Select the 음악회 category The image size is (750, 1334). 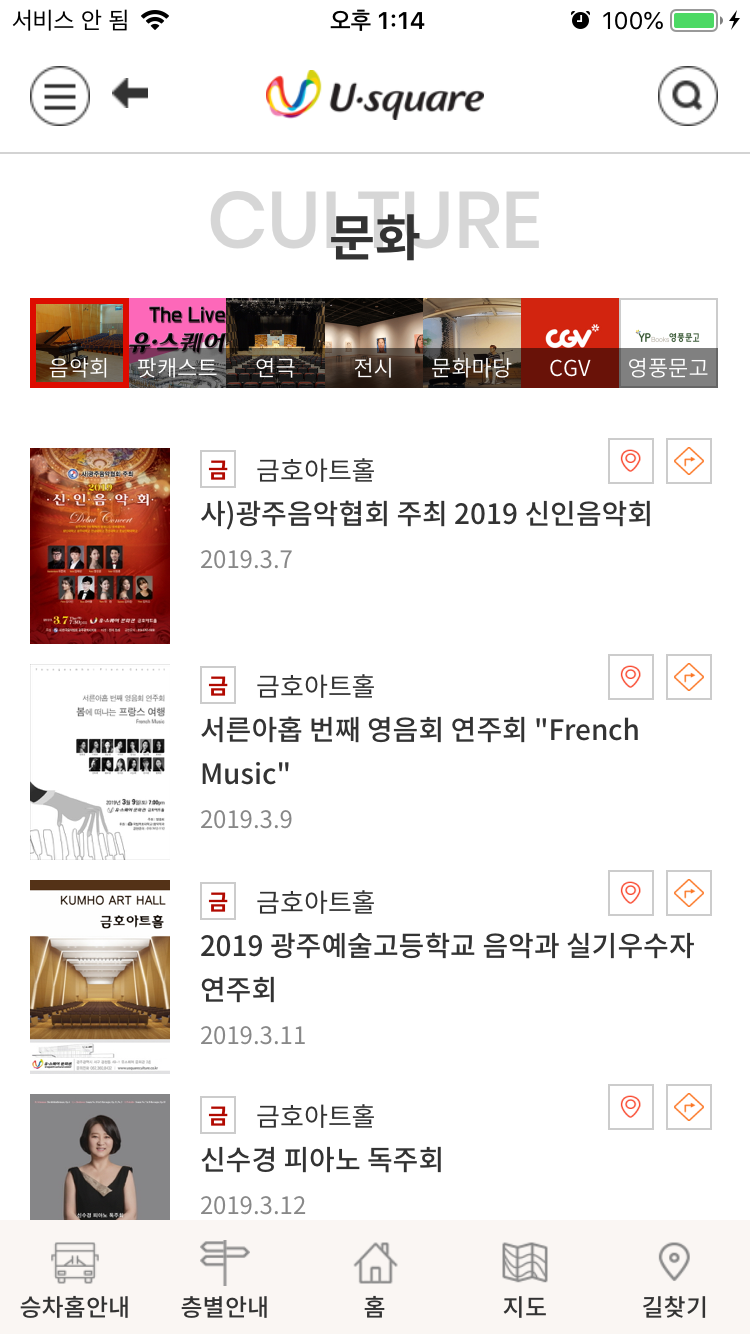(79, 343)
